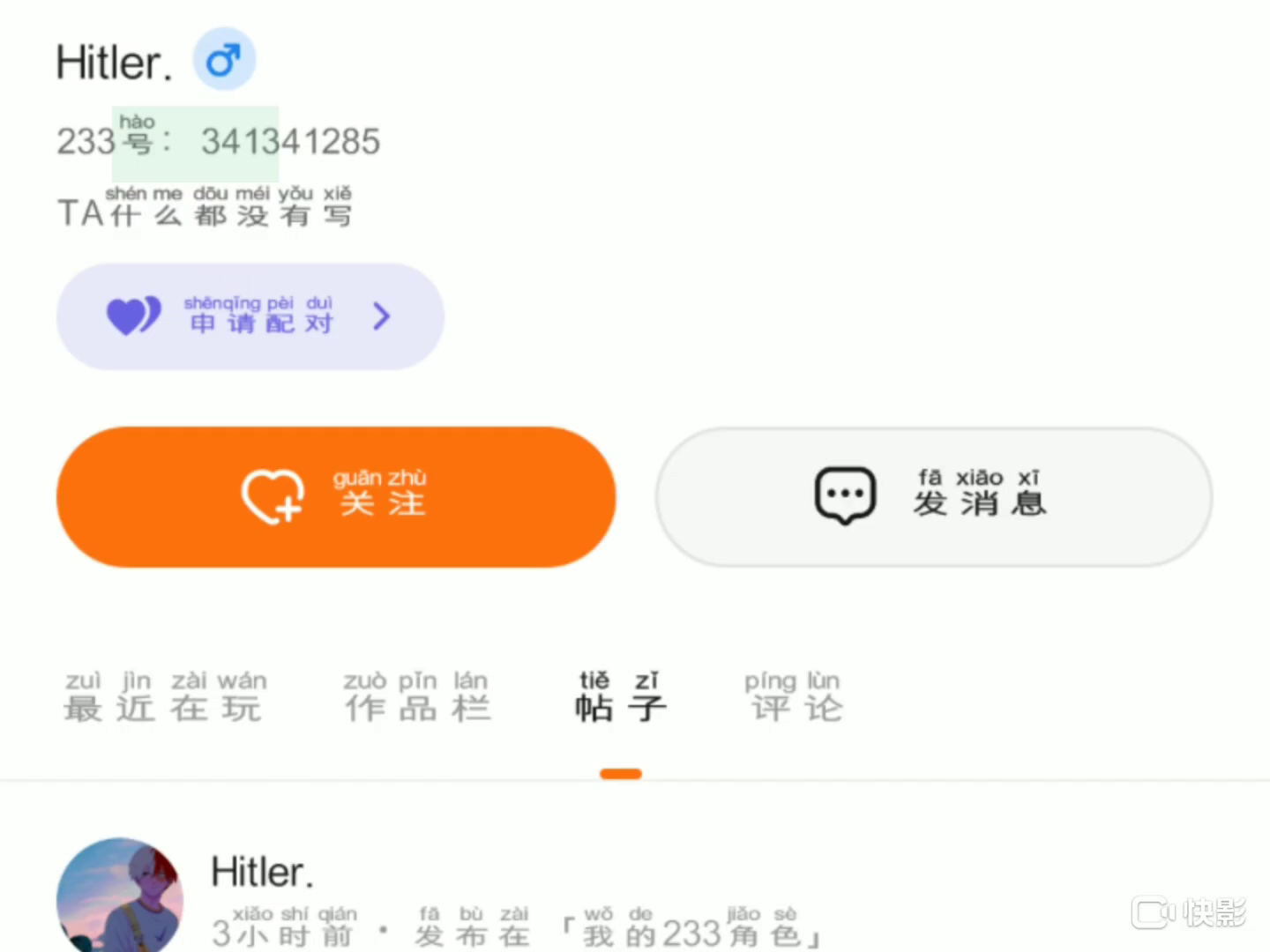1270x952 pixels.
Task: Tap the 关注 follow button
Action: [336, 497]
